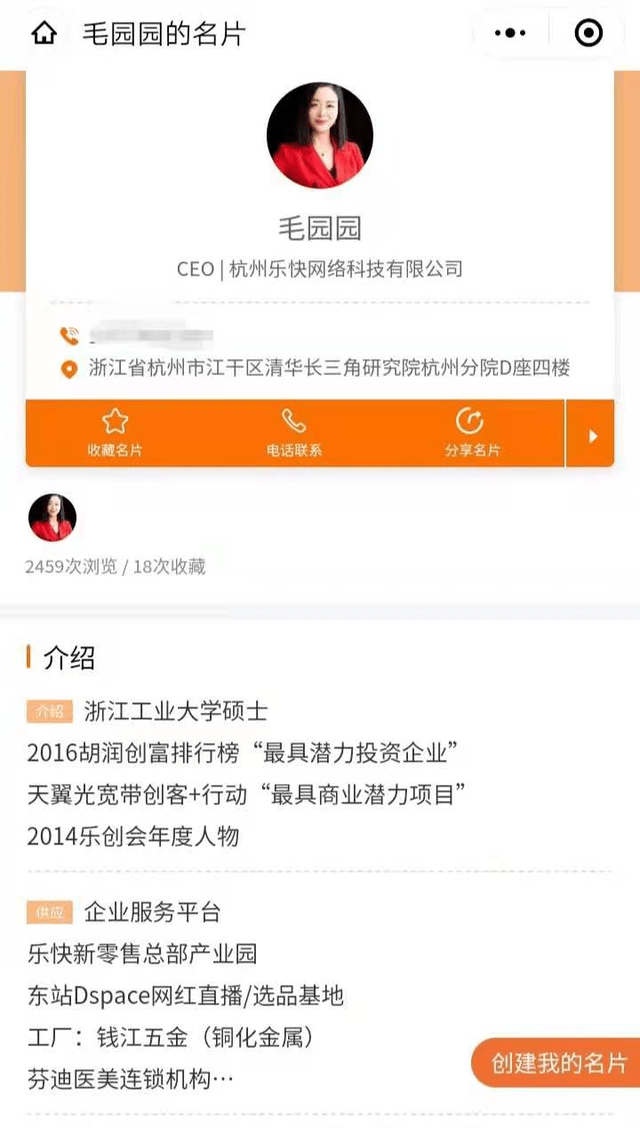Share the card with 分享名片

pyautogui.click(x=472, y=433)
